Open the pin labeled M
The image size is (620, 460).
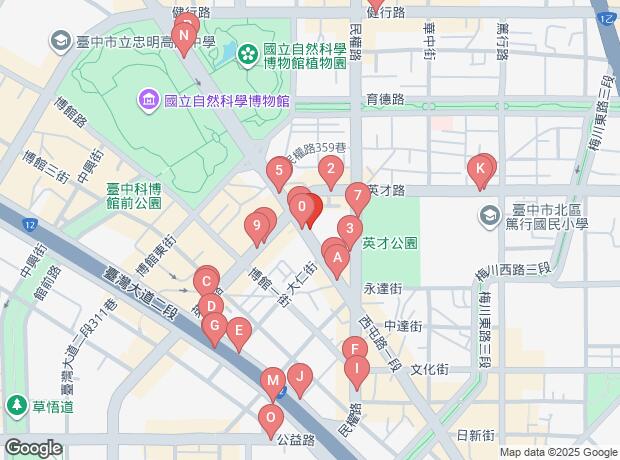(272, 381)
